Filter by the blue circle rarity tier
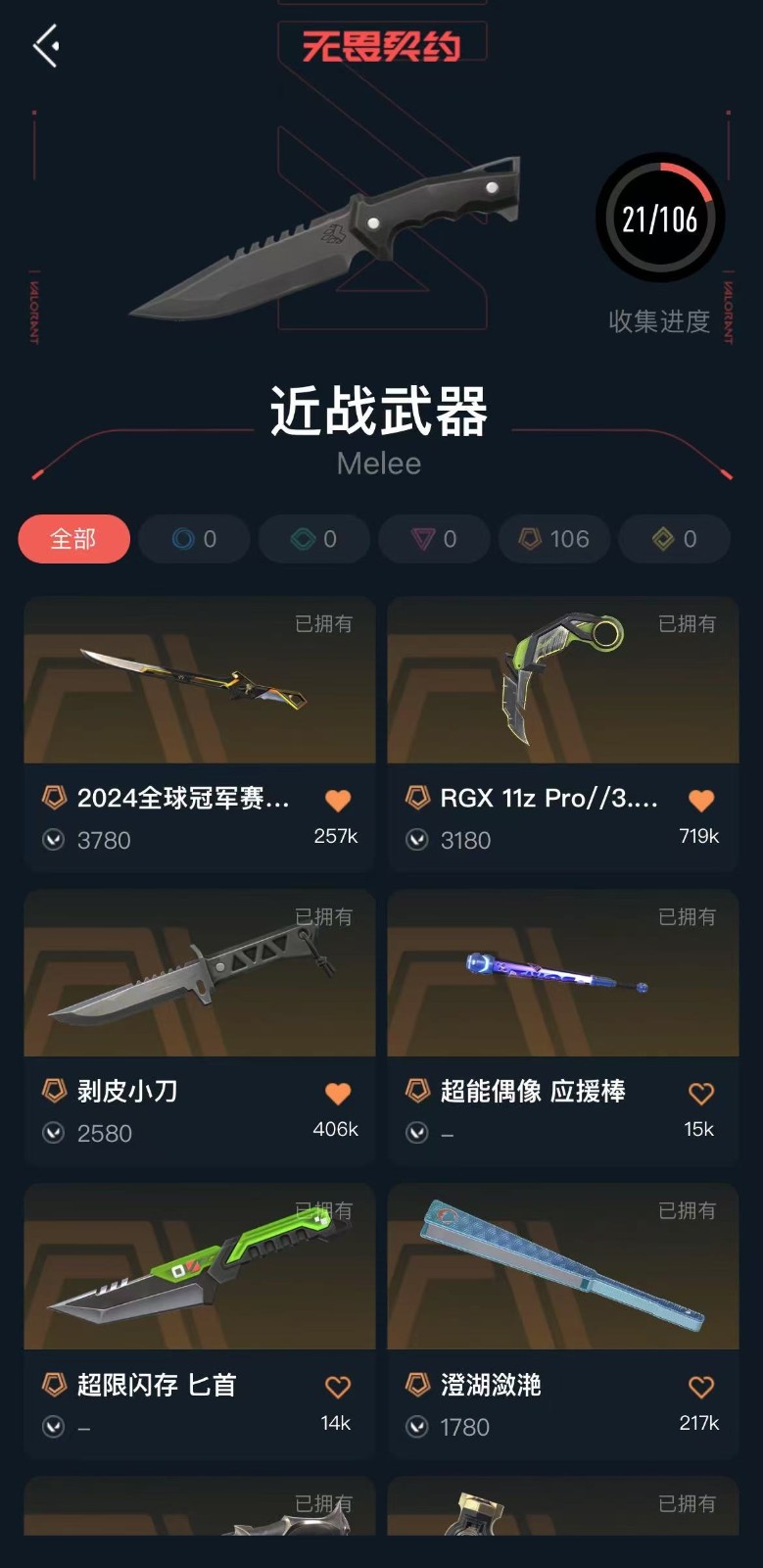763x1568 pixels. coord(194,539)
